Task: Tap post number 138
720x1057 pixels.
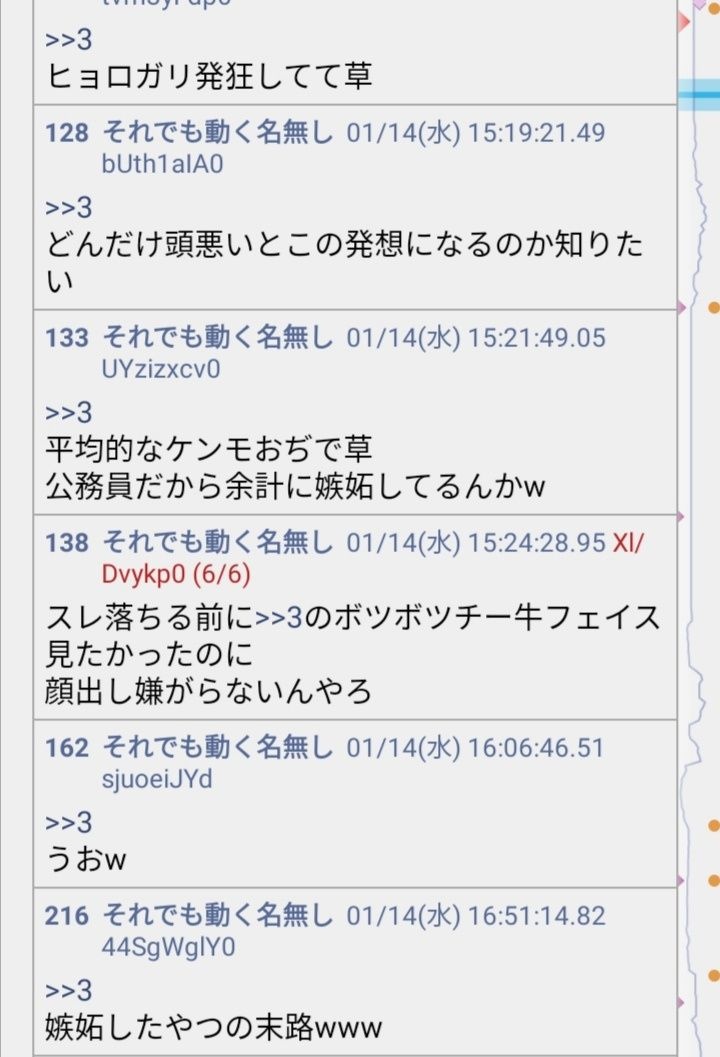Action: pos(67,542)
